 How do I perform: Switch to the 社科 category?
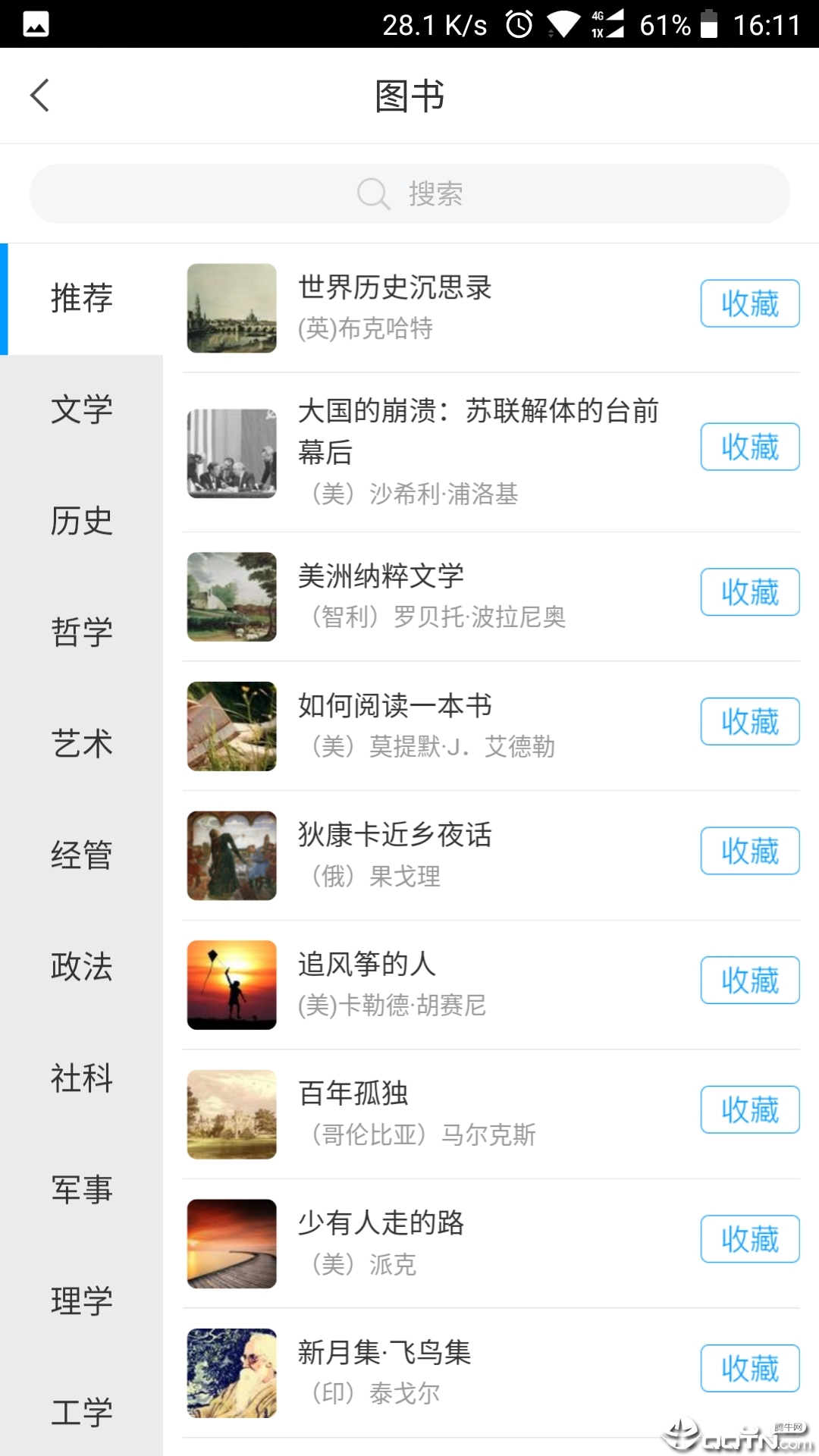click(x=81, y=1078)
